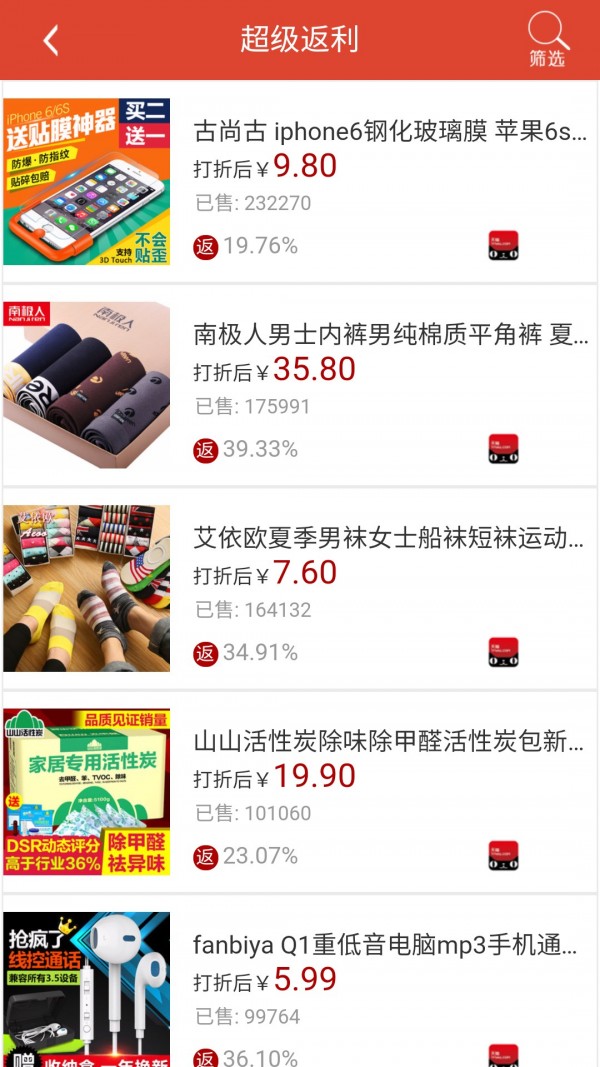Open 山山活性炭除味除甲醛 item
Image resolution: width=600 pixels, height=1067 pixels.
pos(388,742)
